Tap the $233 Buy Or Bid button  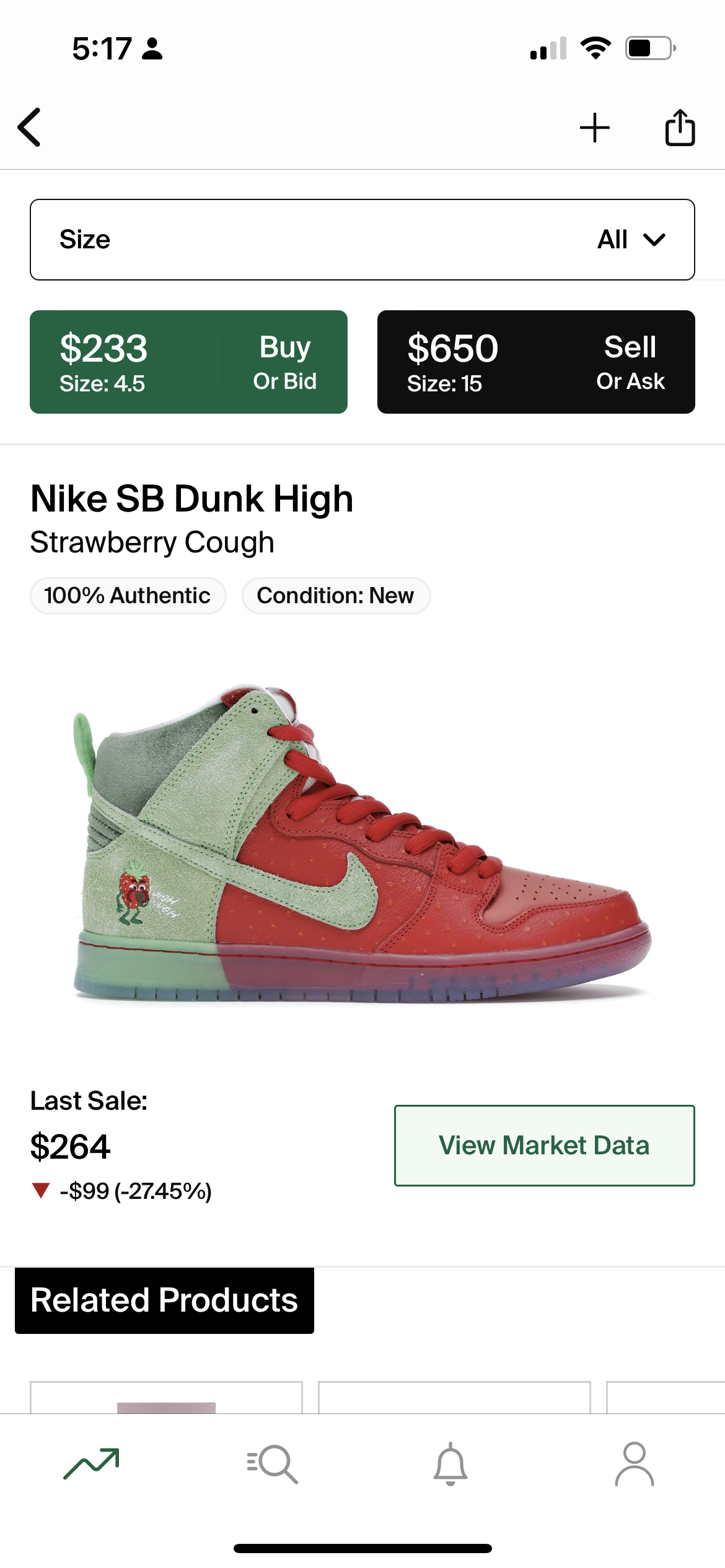pyautogui.click(x=188, y=362)
